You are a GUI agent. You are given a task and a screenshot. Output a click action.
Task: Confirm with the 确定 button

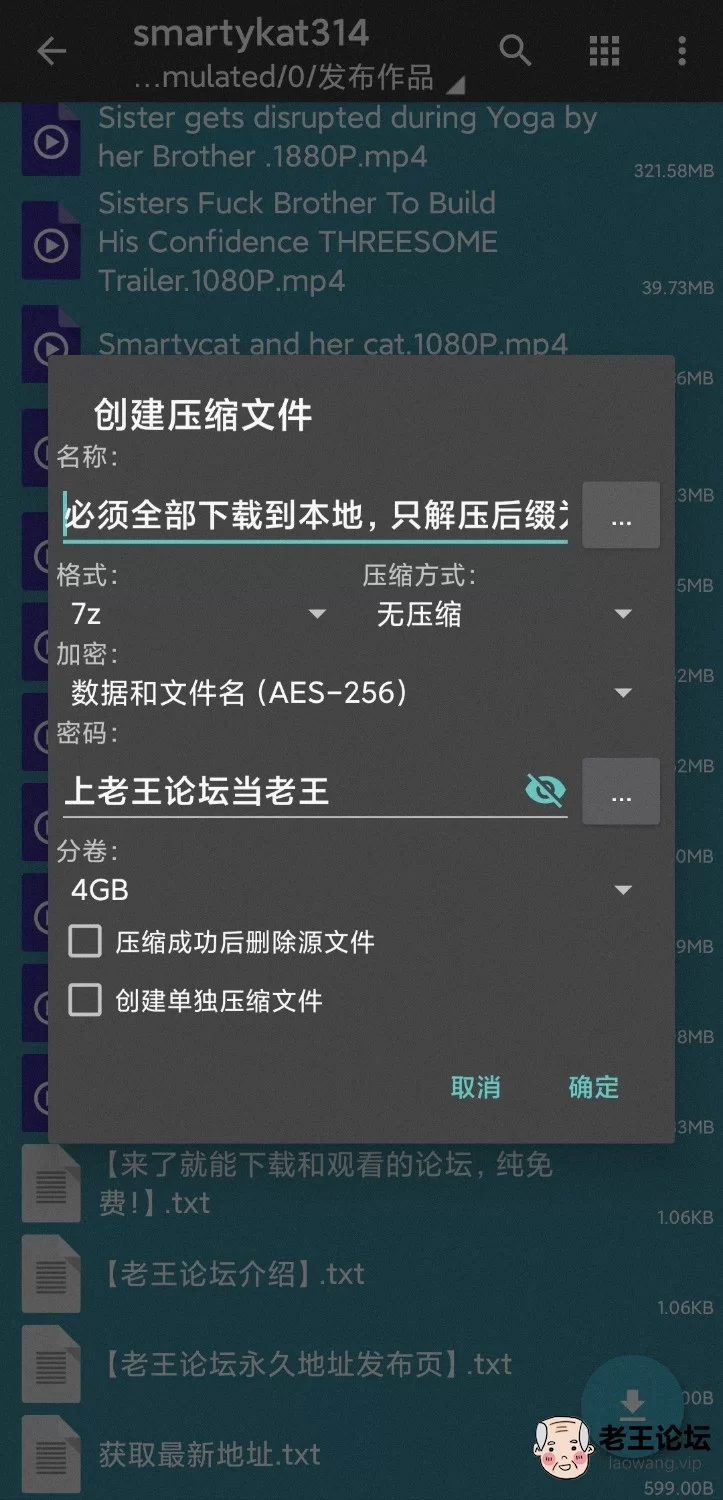[x=594, y=1087]
